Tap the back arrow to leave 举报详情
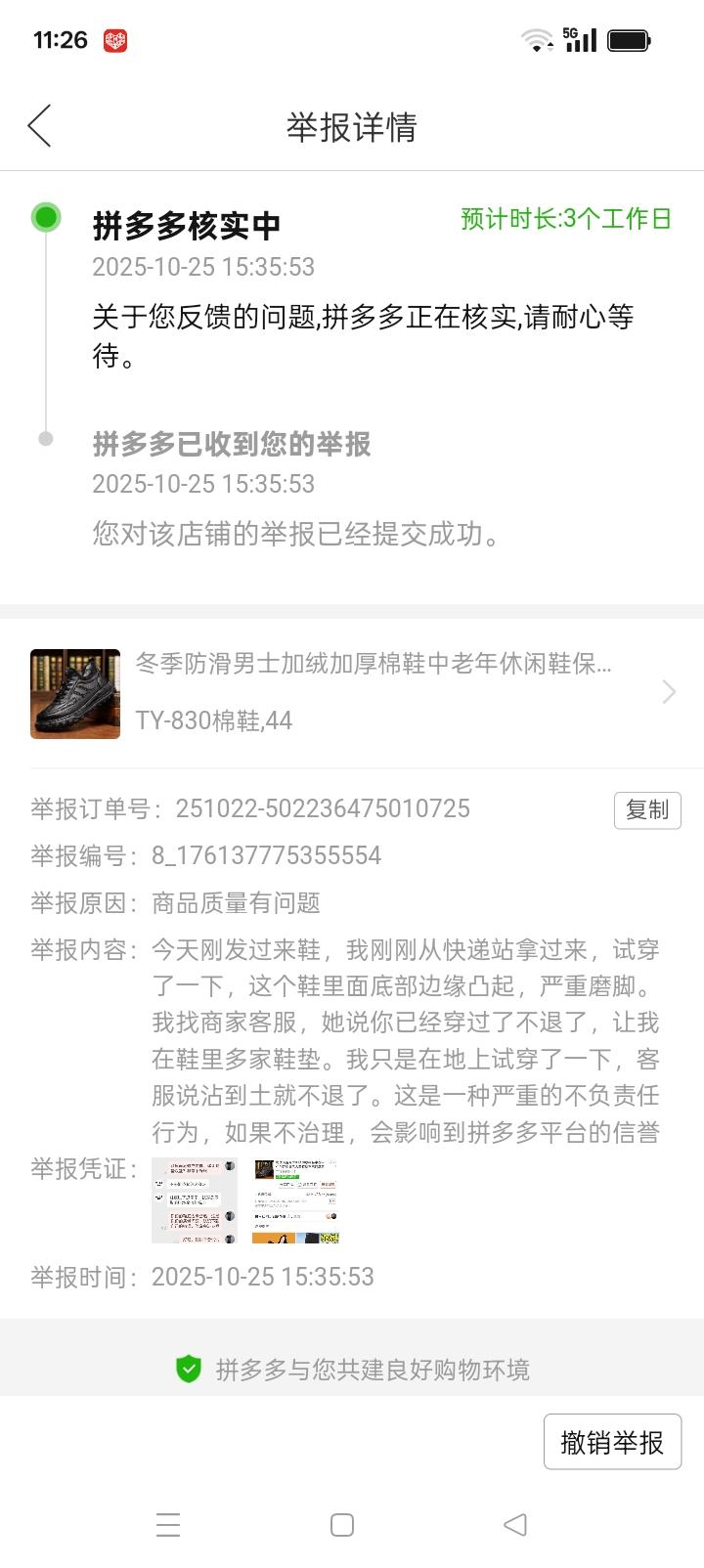704x1568 pixels. (x=39, y=126)
